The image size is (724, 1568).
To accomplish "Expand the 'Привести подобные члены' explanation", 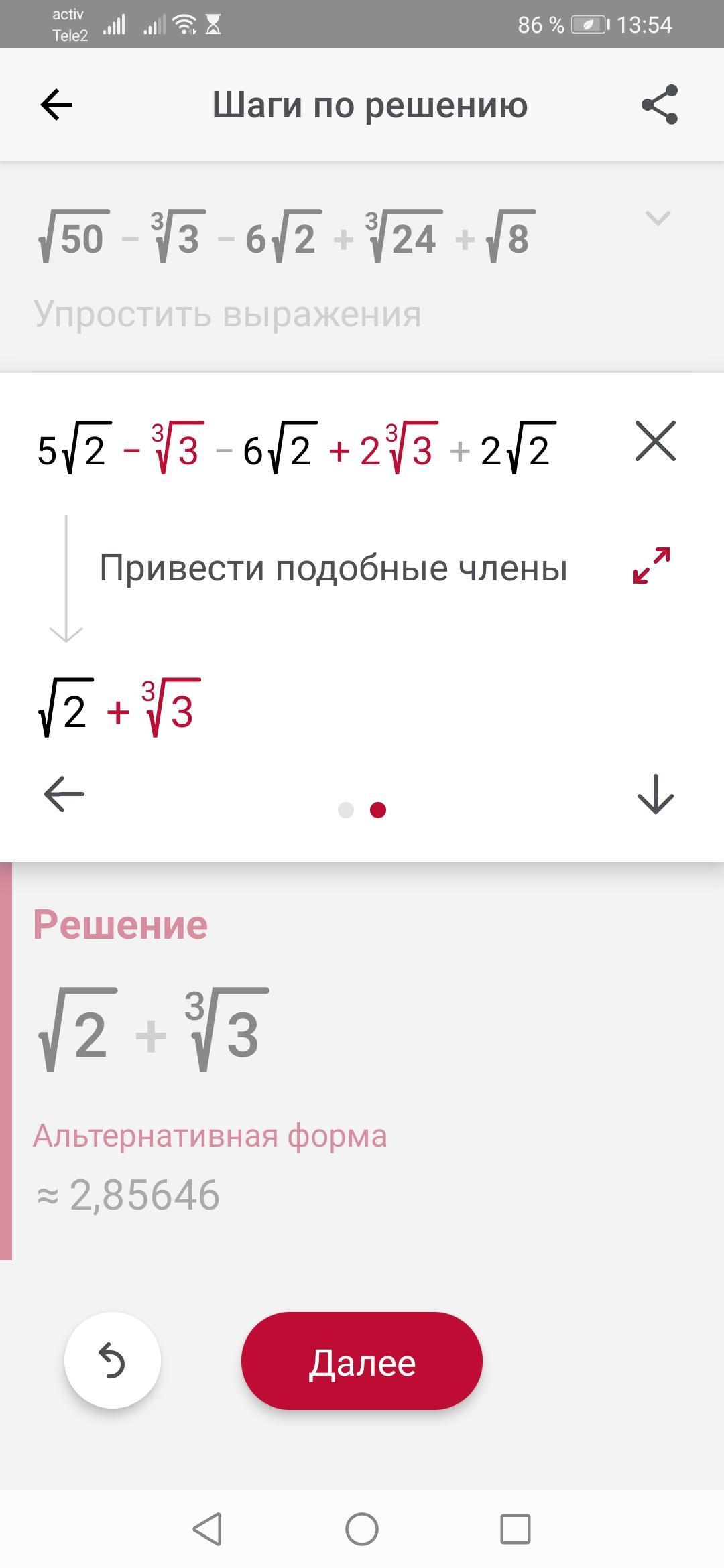I will point(652,565).
